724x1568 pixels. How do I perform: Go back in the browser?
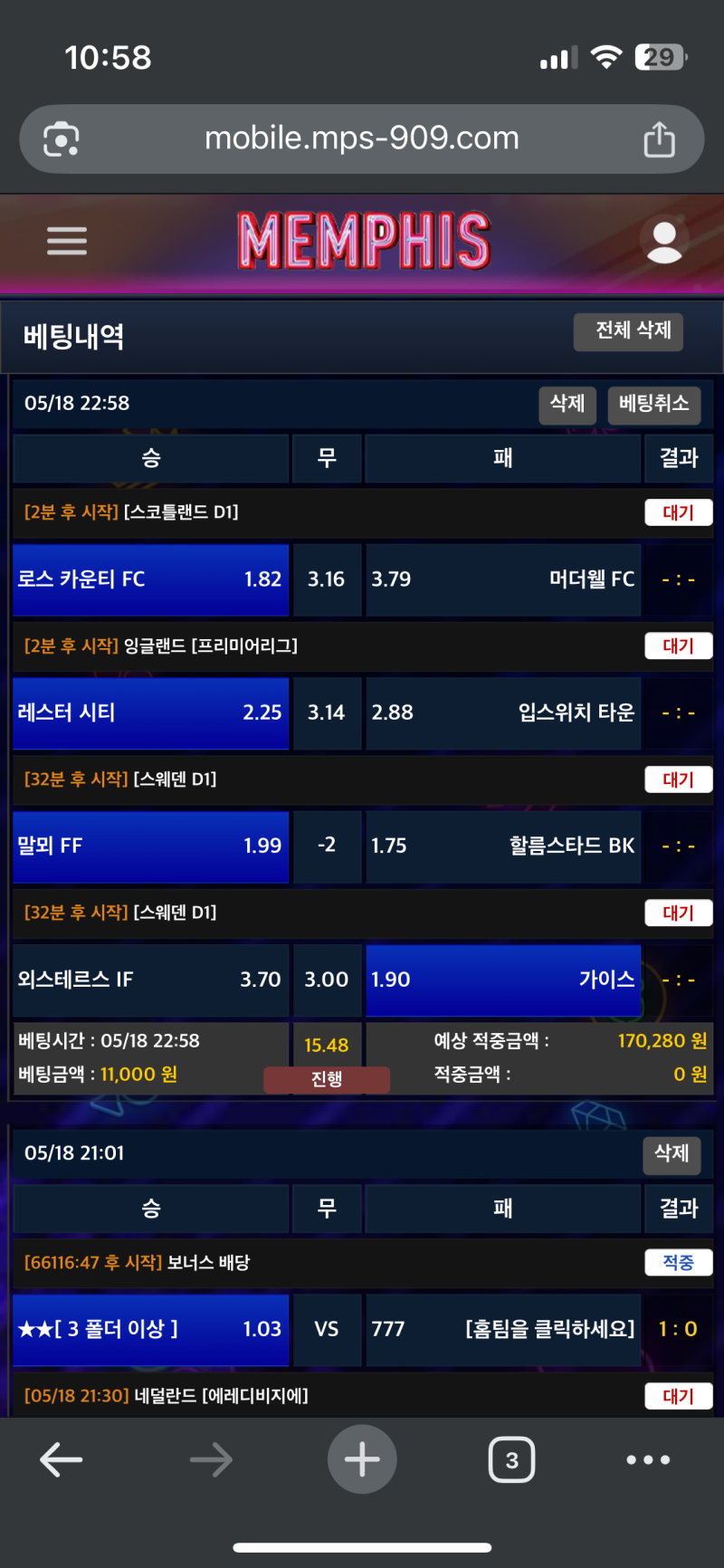(62, 1459)
